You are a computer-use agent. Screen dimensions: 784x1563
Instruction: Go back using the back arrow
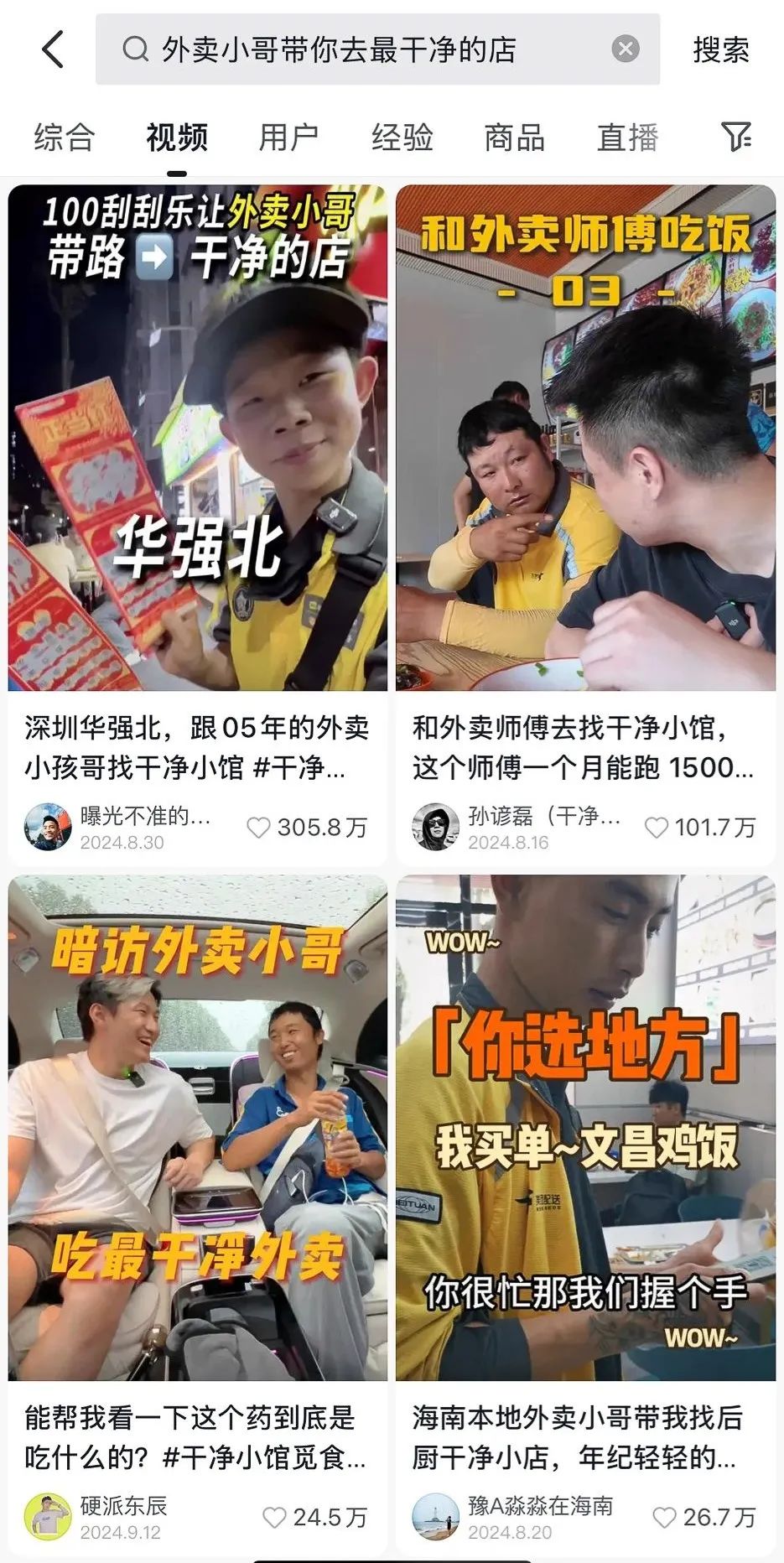pyautogui.click(x=54, y=49)
